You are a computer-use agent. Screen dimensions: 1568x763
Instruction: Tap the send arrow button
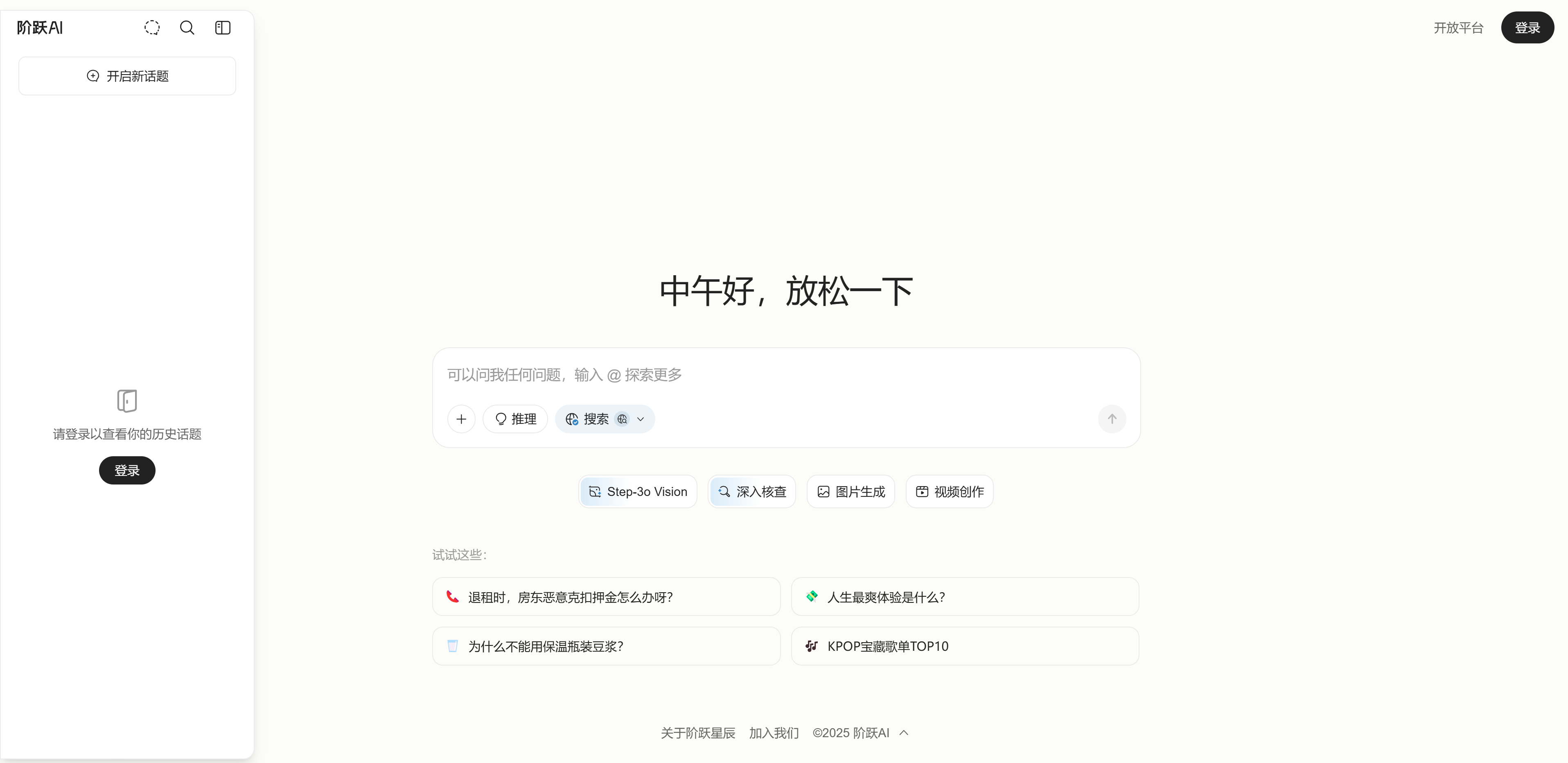(1112, 419)
